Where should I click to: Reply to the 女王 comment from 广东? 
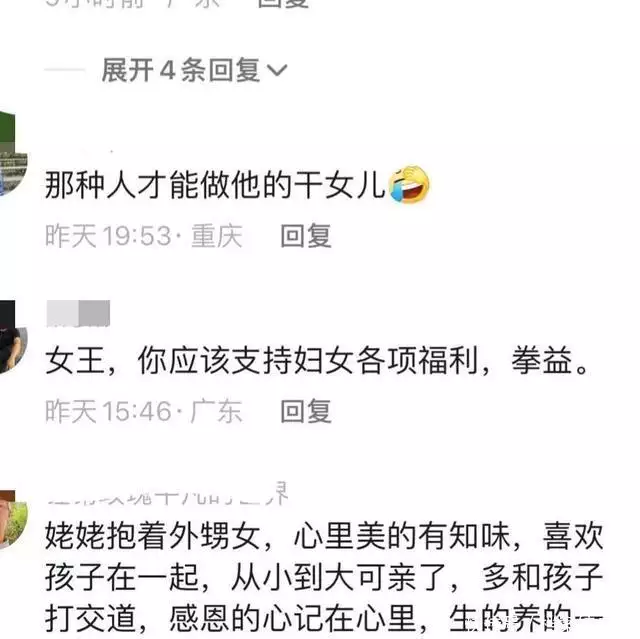click(x=305, y=411)
